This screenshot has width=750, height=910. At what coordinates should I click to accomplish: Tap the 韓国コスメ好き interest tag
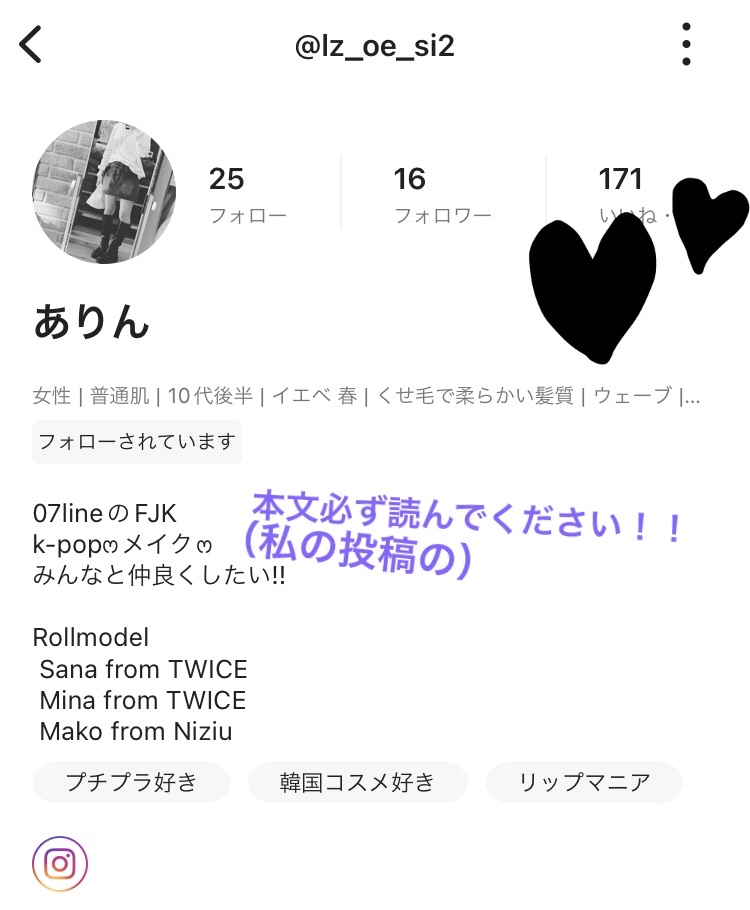click(x=357, y=783)
